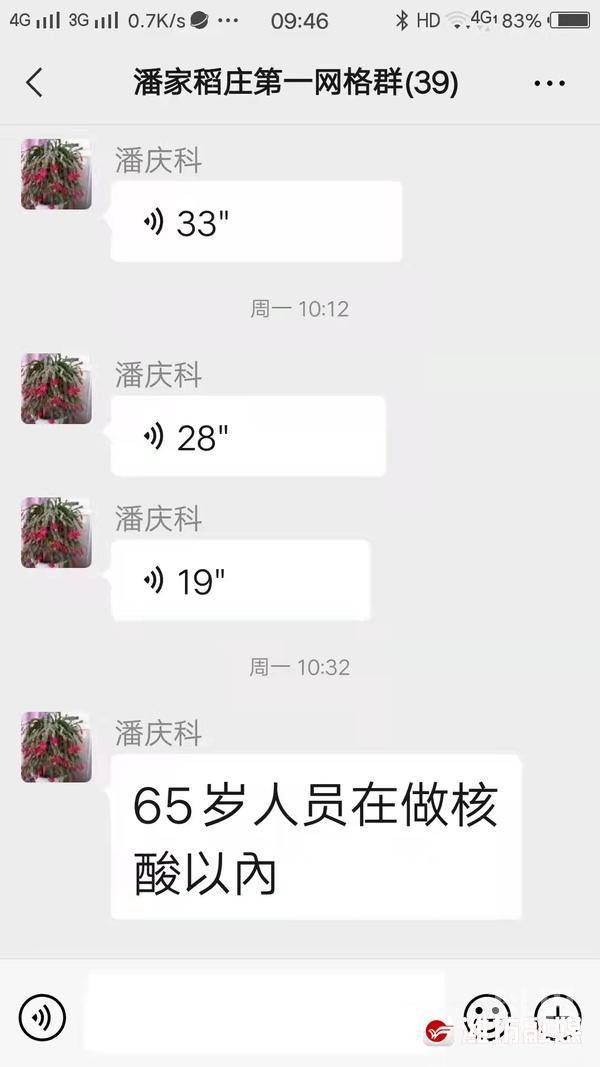This screenshot has width=600, height=1067.
Task: Play the 28" voice message
Action: click(248, 436)
